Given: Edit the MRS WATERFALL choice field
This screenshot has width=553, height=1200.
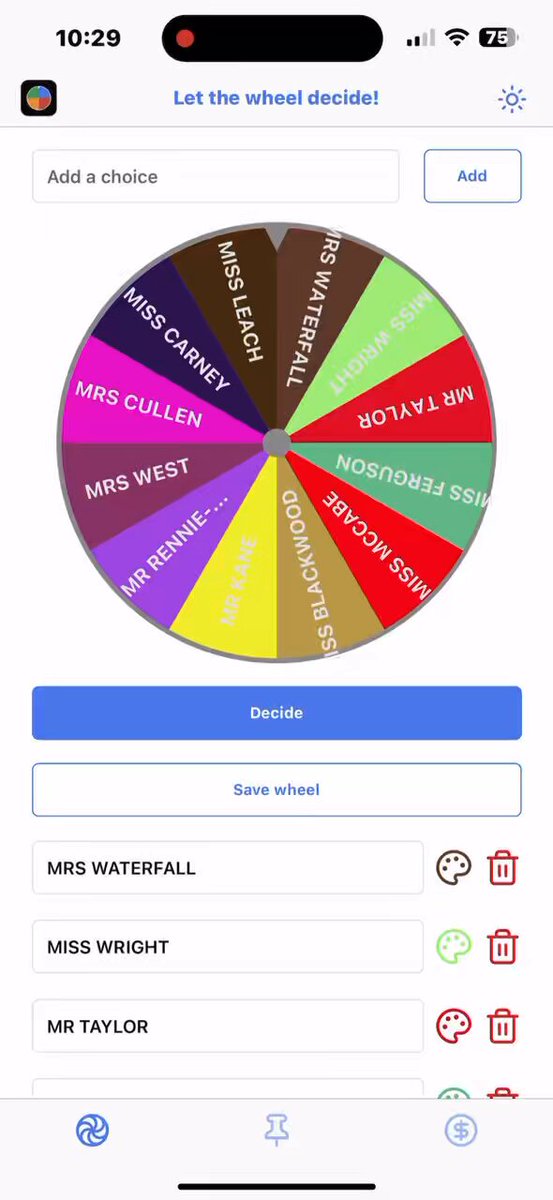Looking at the screenshot, I should [228, 868].
